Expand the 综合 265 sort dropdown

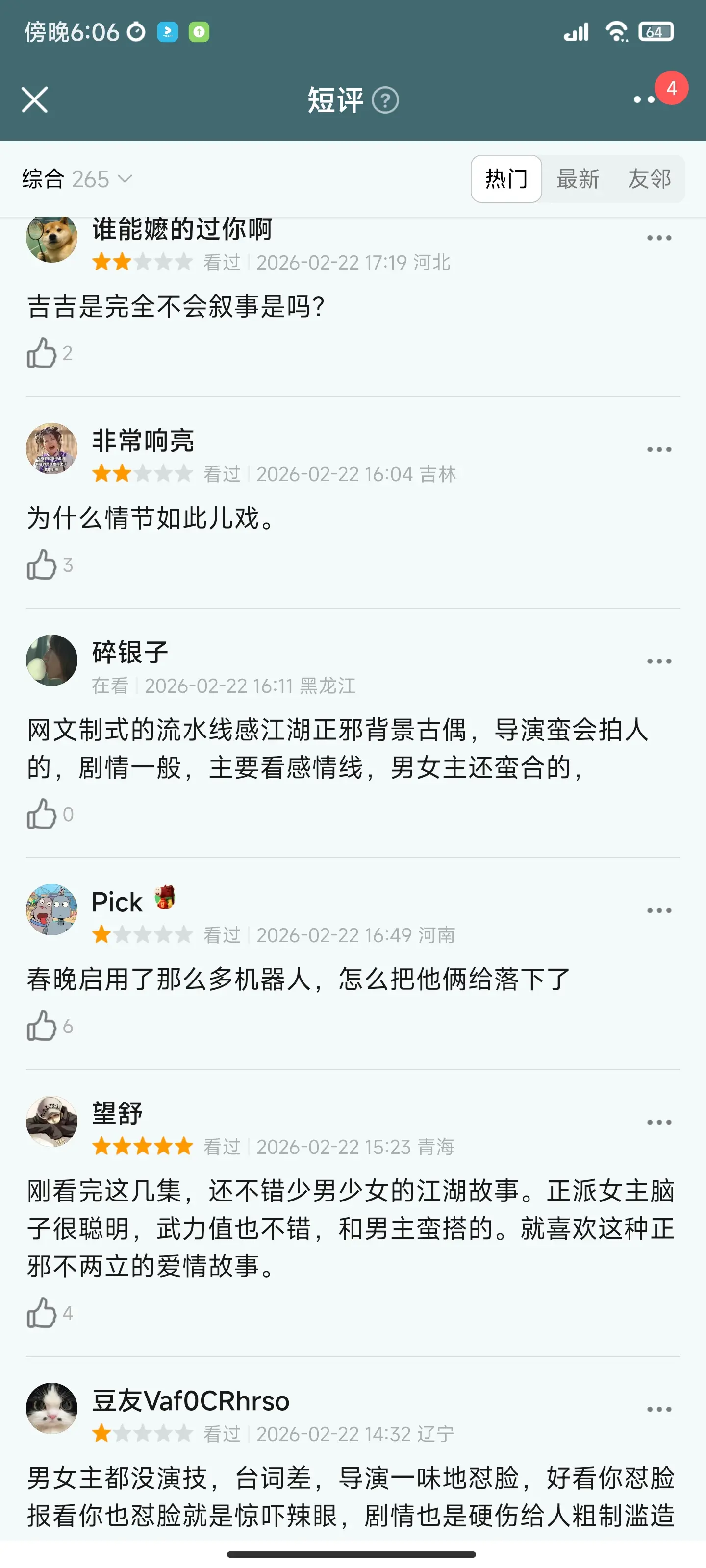click(x=77, y=179)
